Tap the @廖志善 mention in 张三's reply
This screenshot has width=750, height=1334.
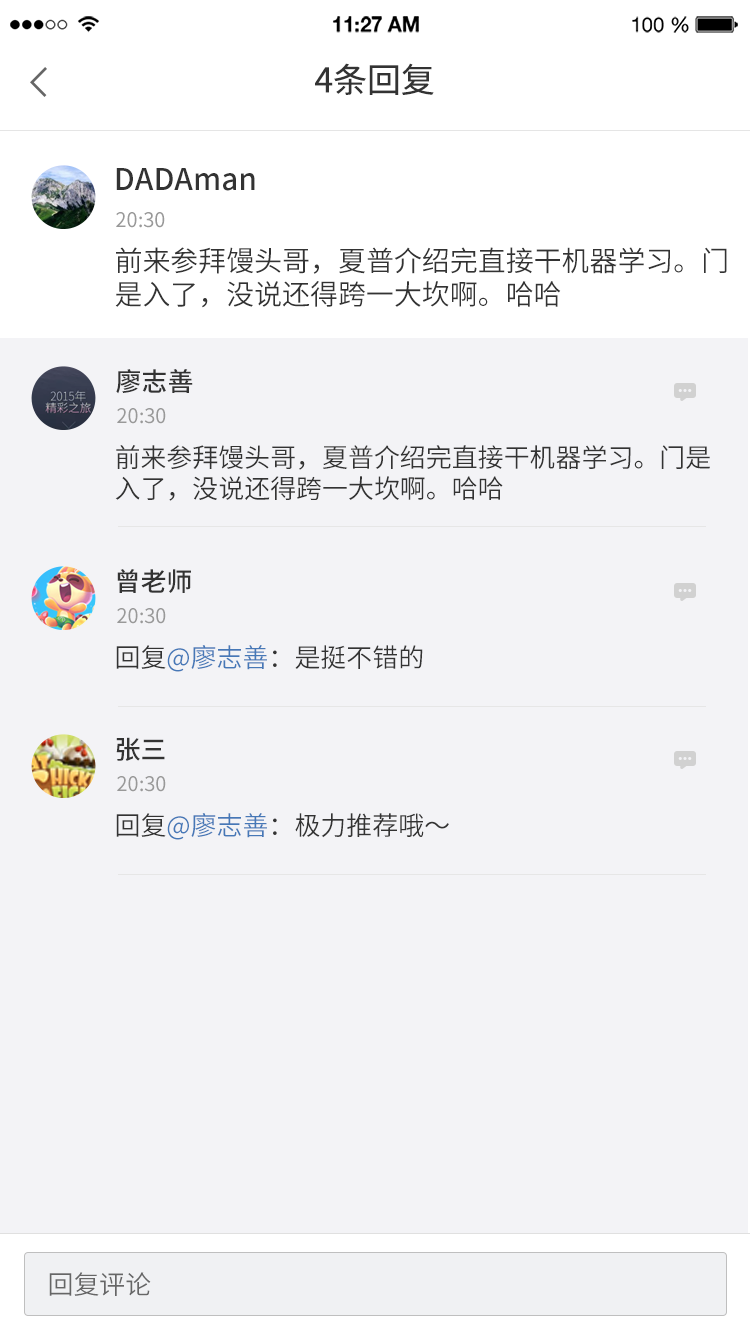(217, 826)
